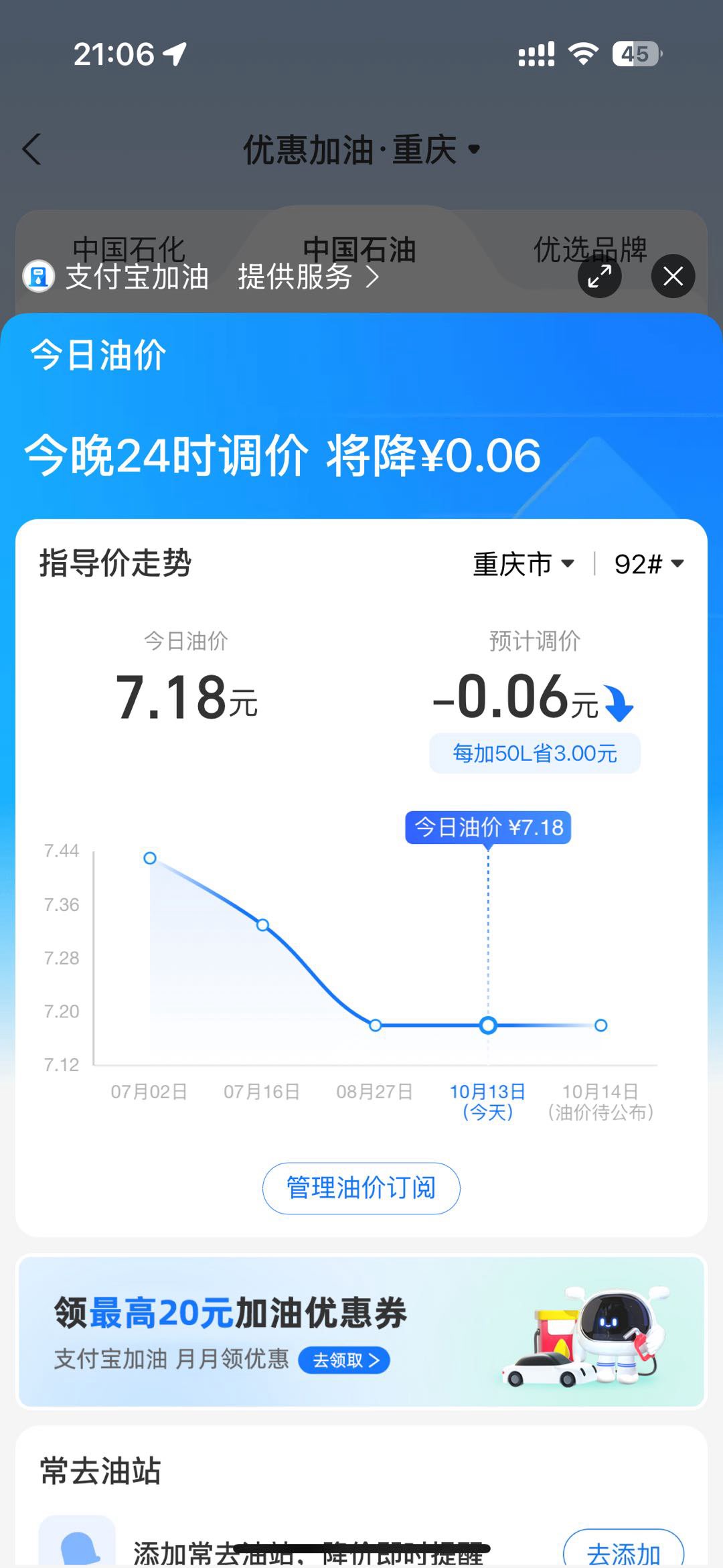Switch to the 中国石化 tab
723x1568 pixels.
129,249
